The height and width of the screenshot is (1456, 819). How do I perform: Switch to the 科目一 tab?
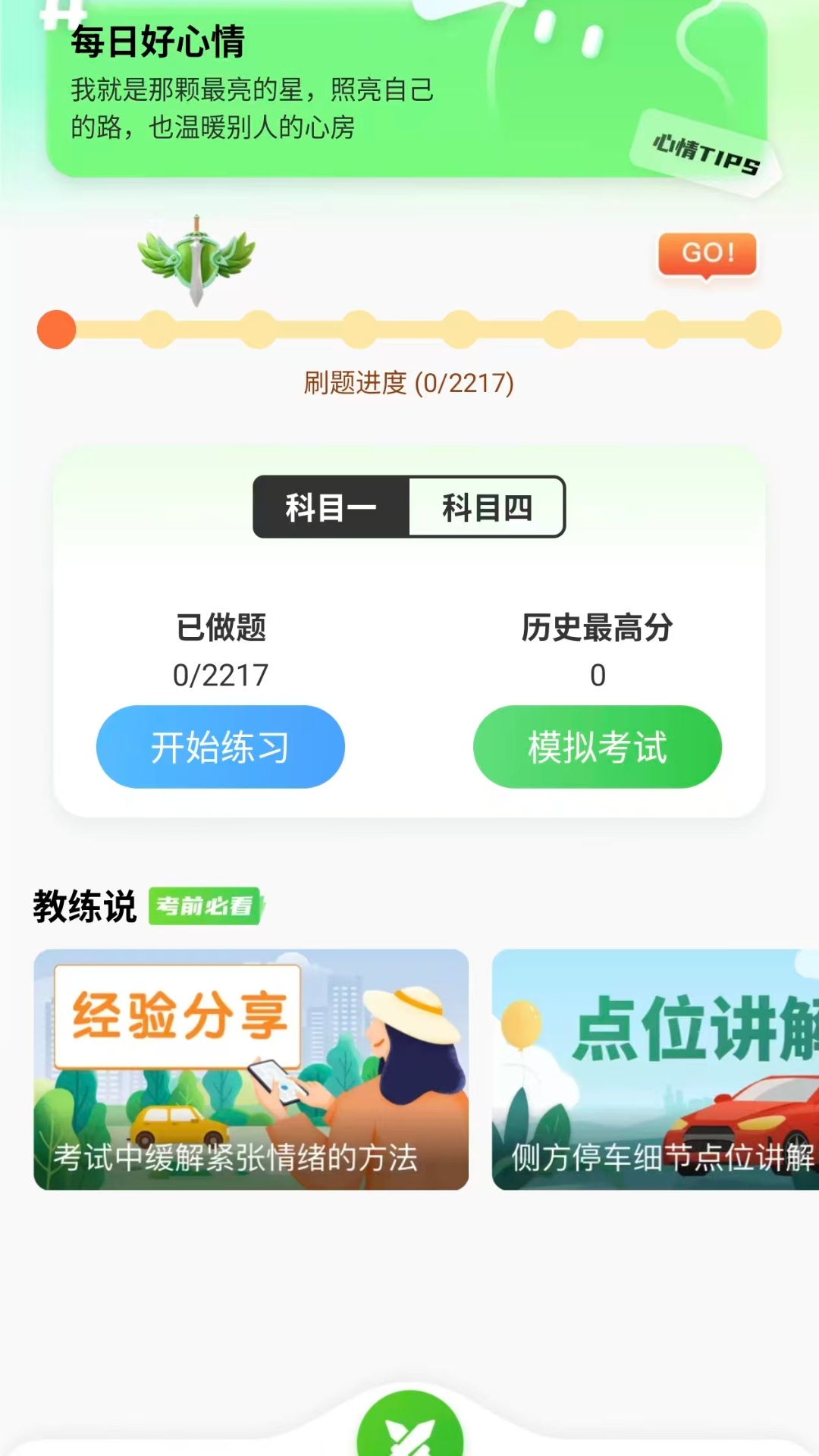[331, 507]
